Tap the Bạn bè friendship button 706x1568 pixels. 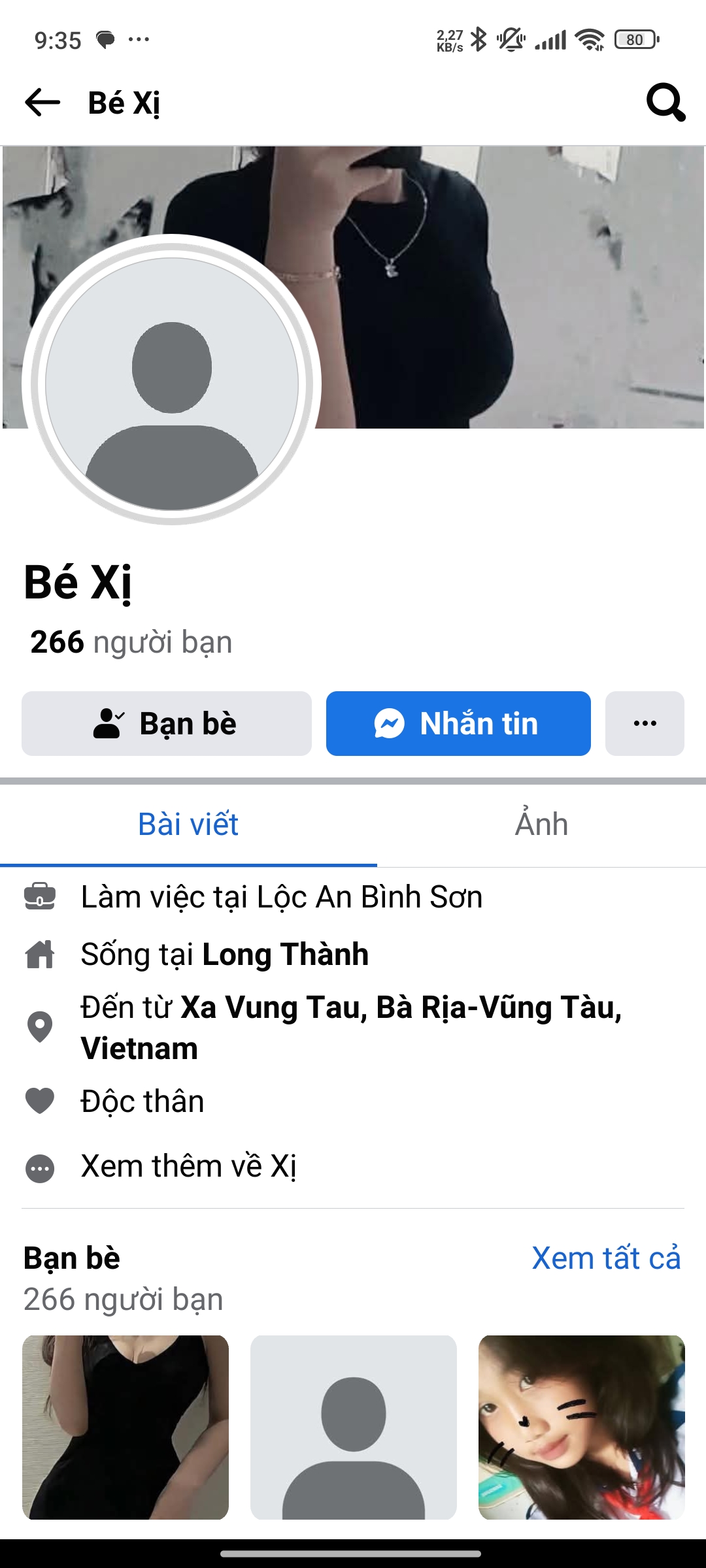(x=167, y=723)
